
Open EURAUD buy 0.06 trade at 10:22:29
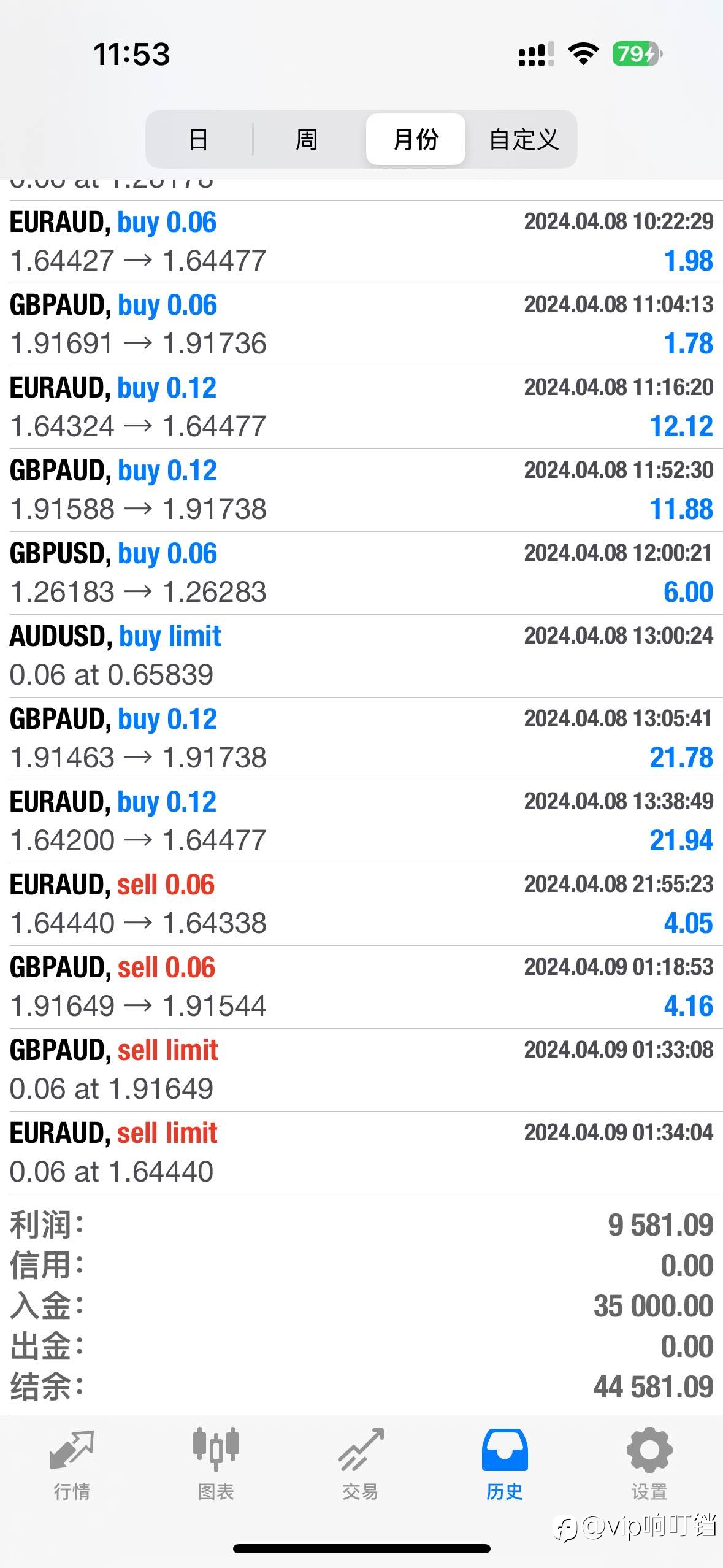[361, 242]
